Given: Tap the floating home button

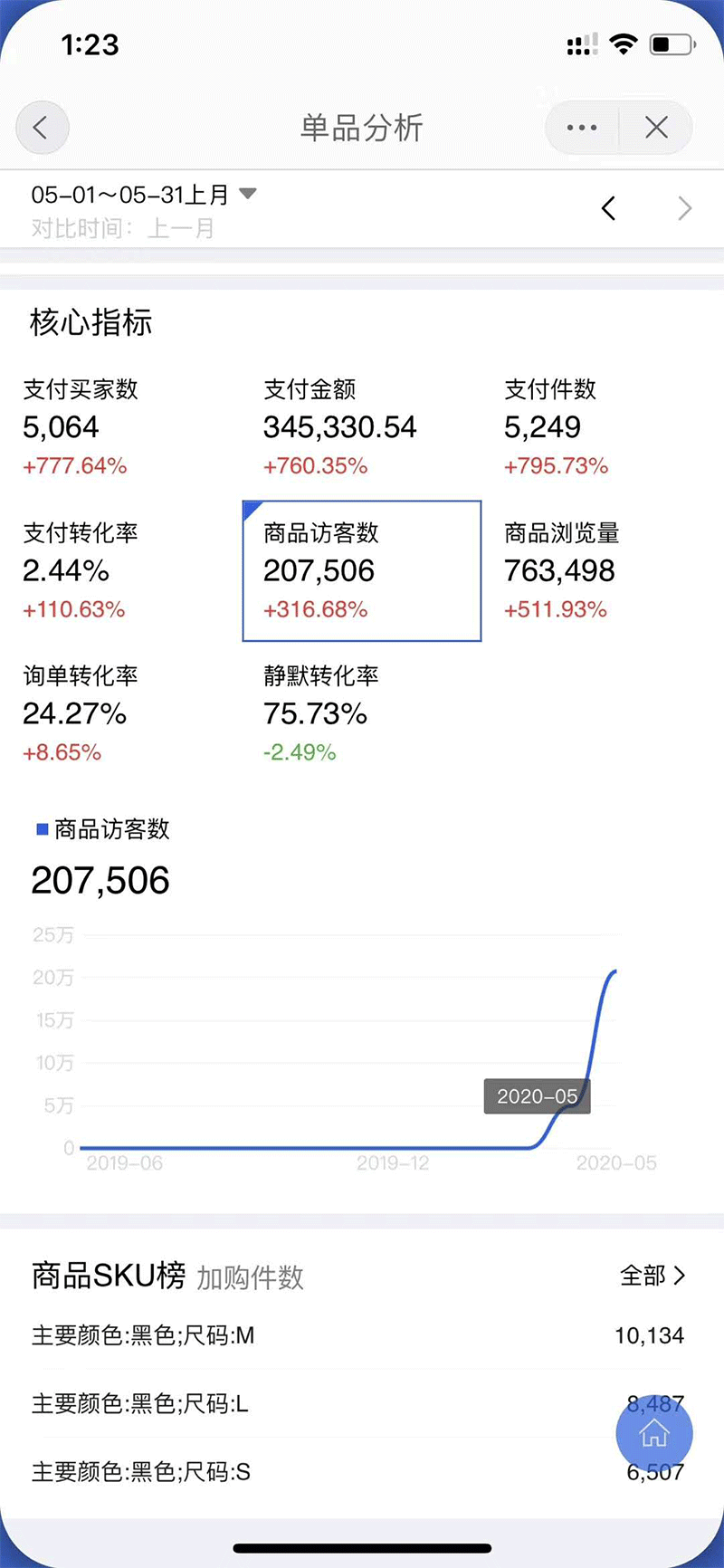Looking at the screenshot, I should (654, 1434).
